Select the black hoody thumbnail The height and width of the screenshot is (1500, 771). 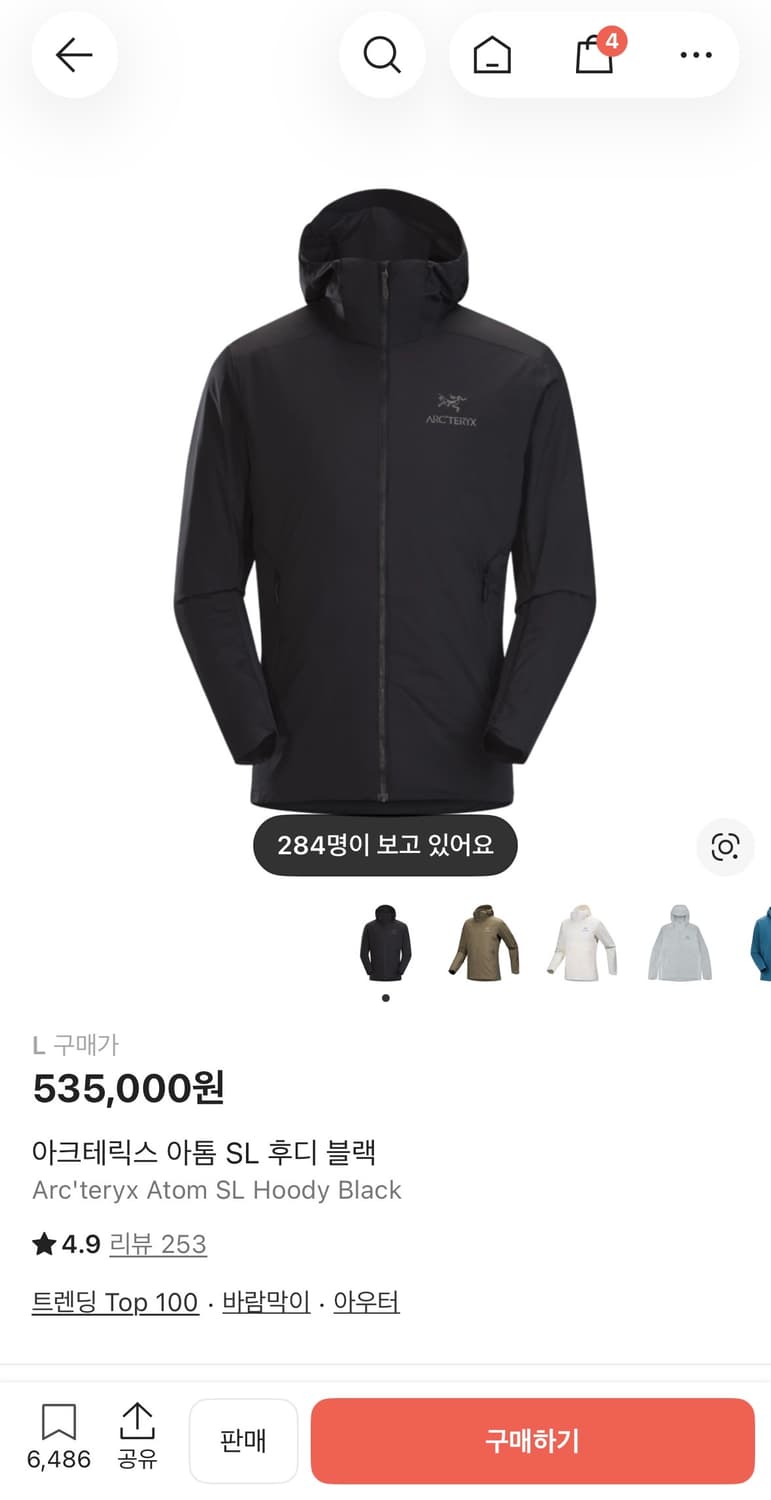(x=385, y=942)
